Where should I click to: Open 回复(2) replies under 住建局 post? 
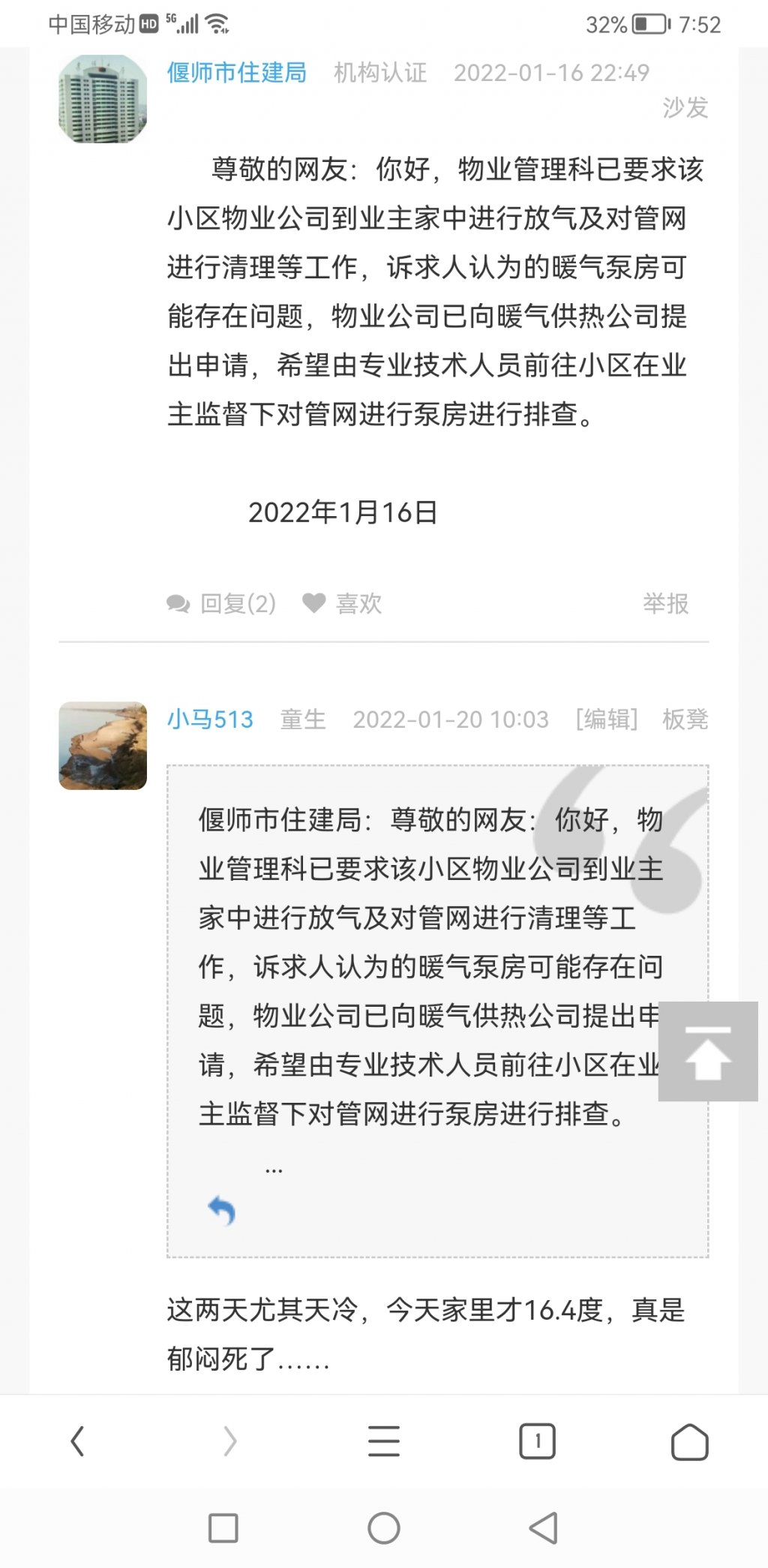(x=222, y=603)
